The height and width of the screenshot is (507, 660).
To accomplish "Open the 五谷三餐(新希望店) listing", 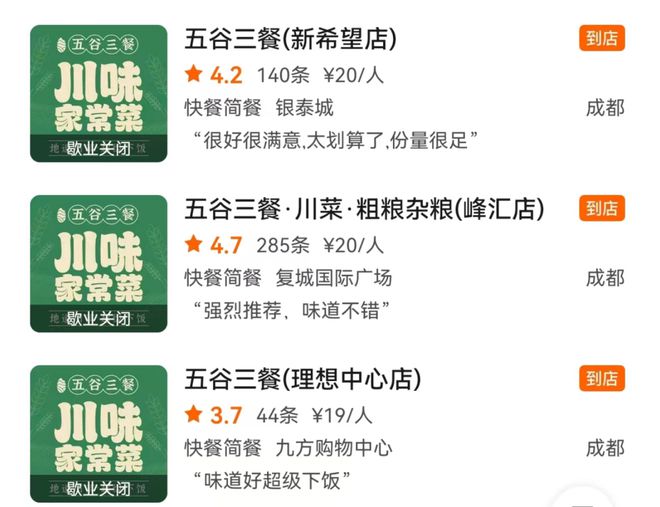I will (291, 40).
